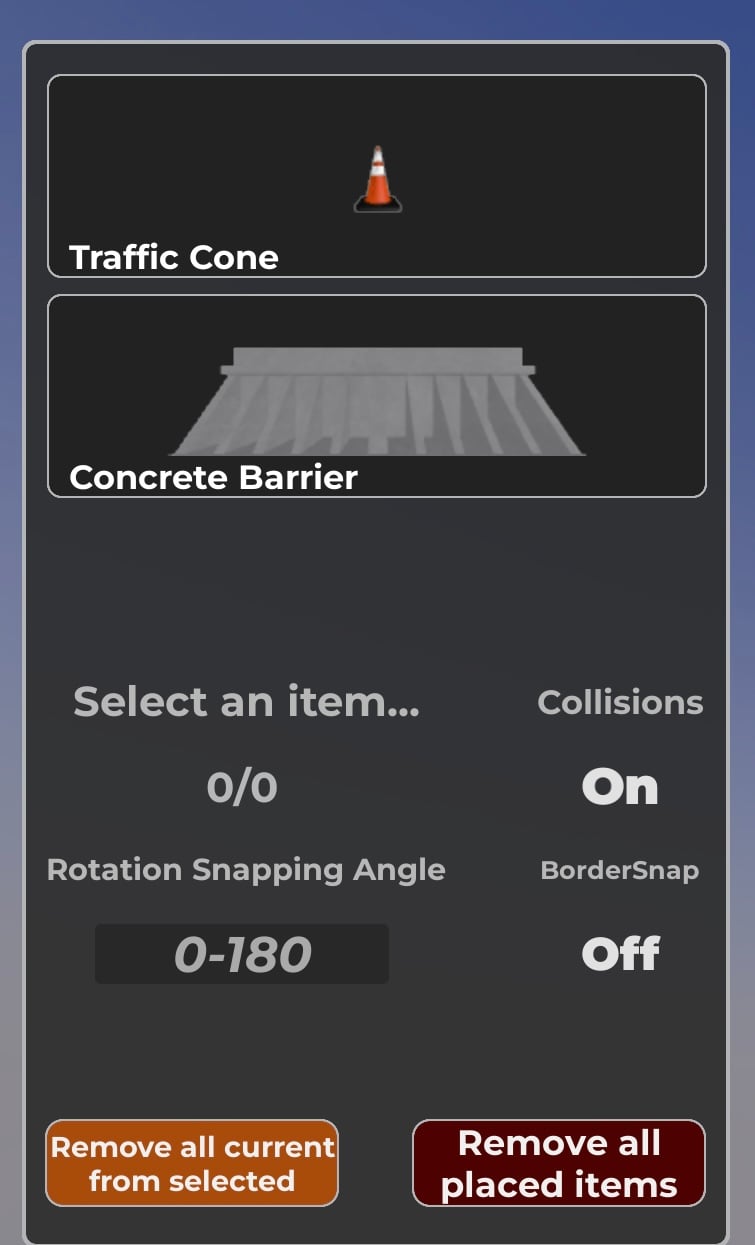Image resolution: width=755 pixels, height=1245 pixels.
Task: Remove all placed items
Action: (x=559, y=1163)
